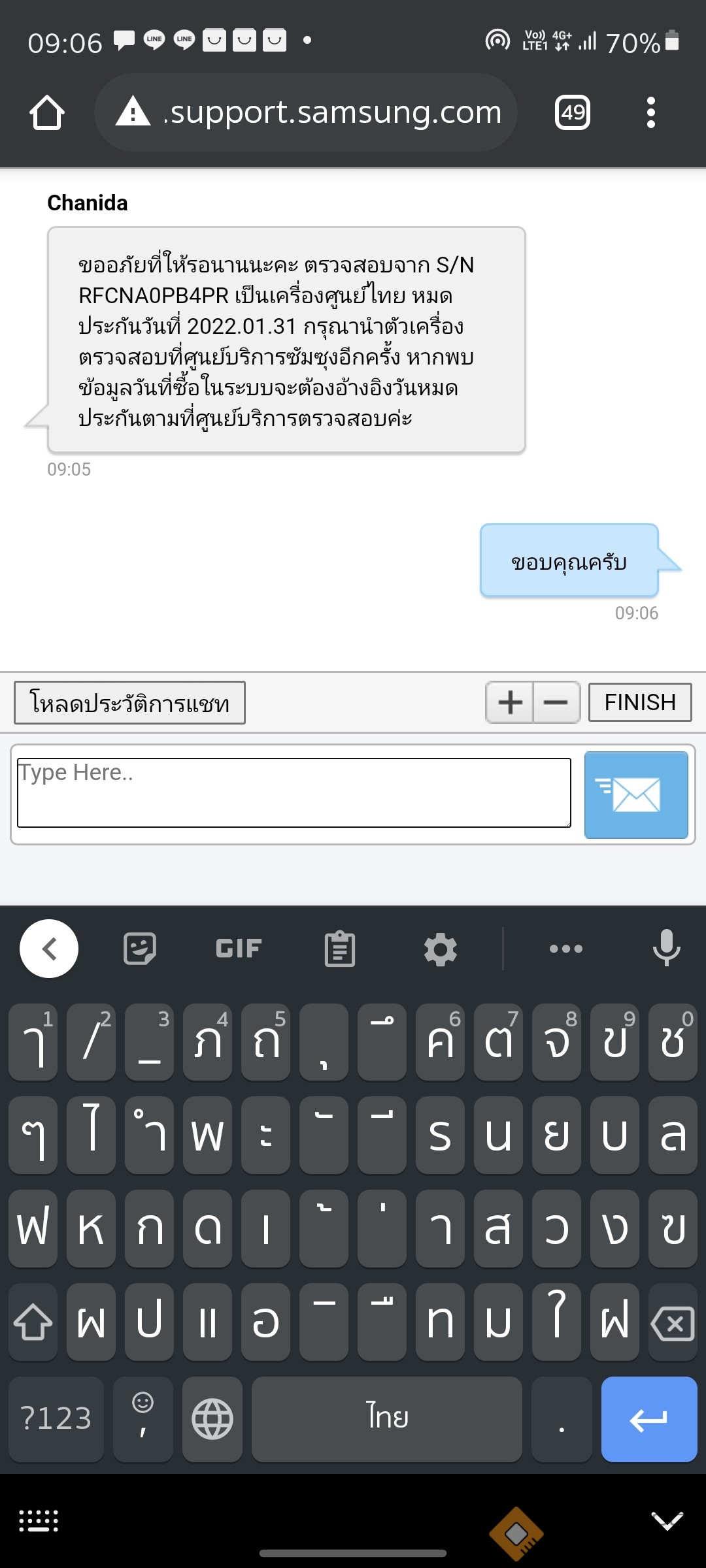Image resolution: width=706 pixels, height=1568 pixels.
Task: Tap the backspace key
Action: [673, 1323]
